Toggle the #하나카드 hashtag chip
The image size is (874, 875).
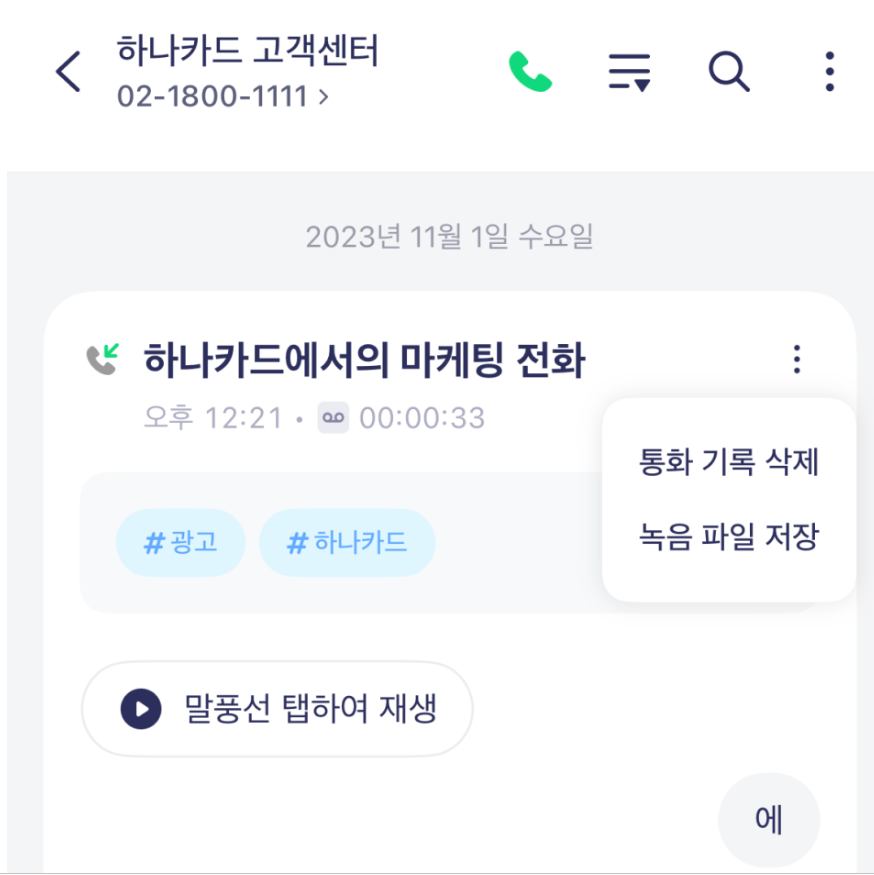tap(347, 543)
